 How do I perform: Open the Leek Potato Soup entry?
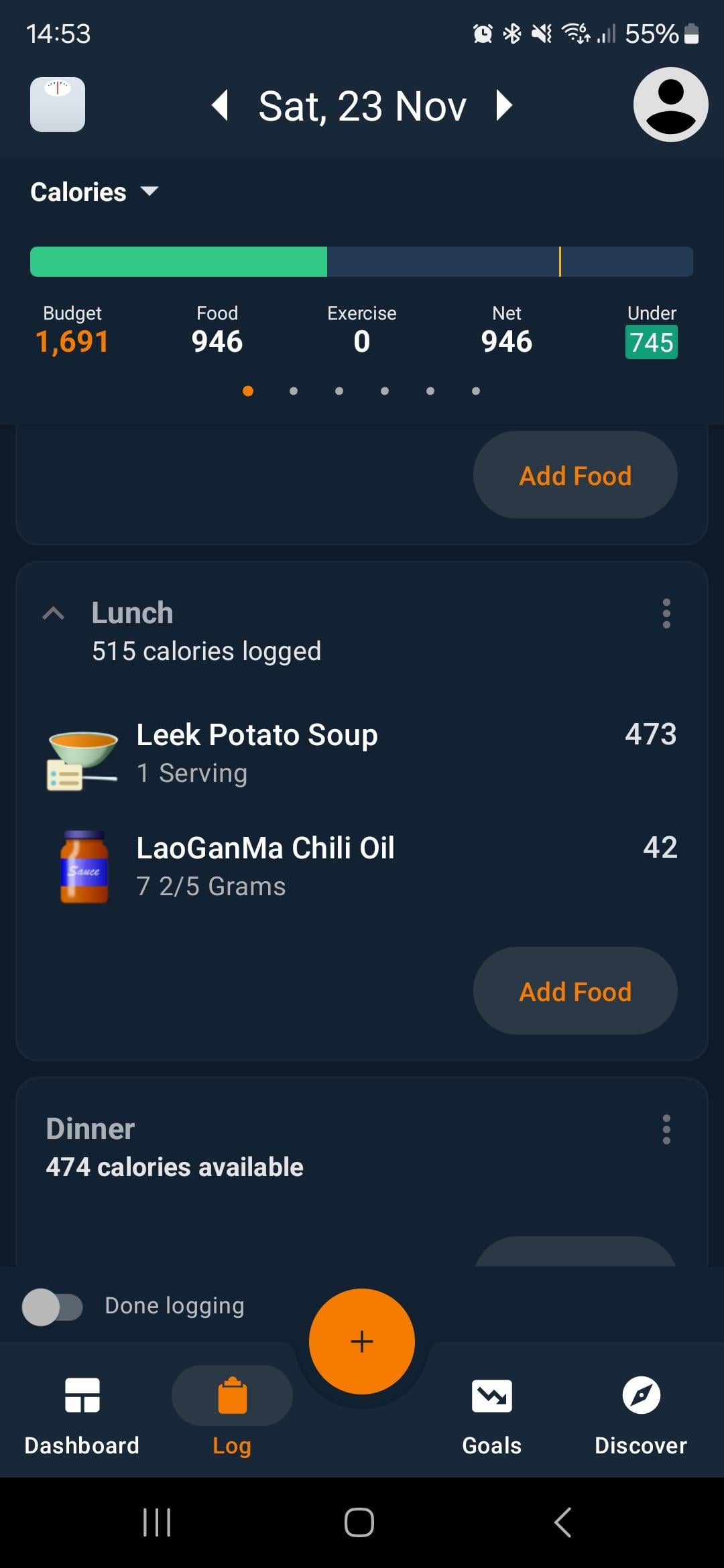click(x=362, y=754)
